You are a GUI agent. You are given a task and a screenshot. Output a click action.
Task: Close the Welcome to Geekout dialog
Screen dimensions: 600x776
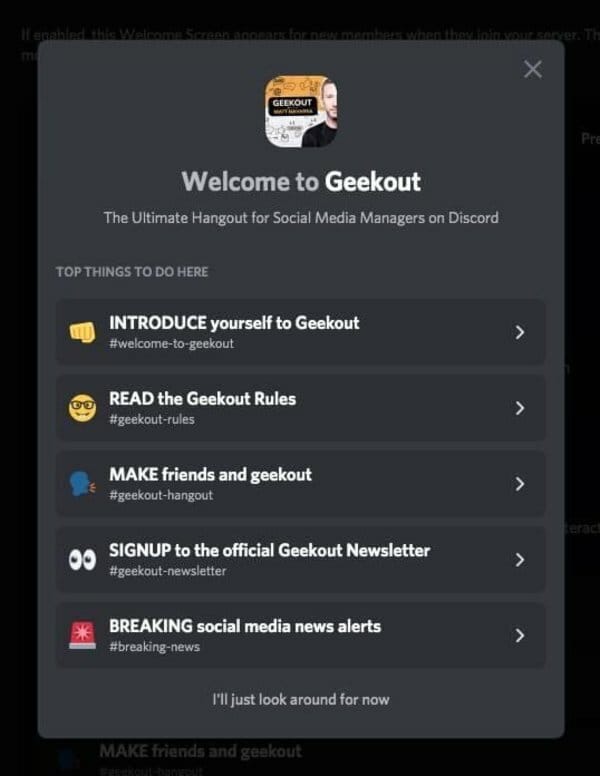(x=533, y=69)
